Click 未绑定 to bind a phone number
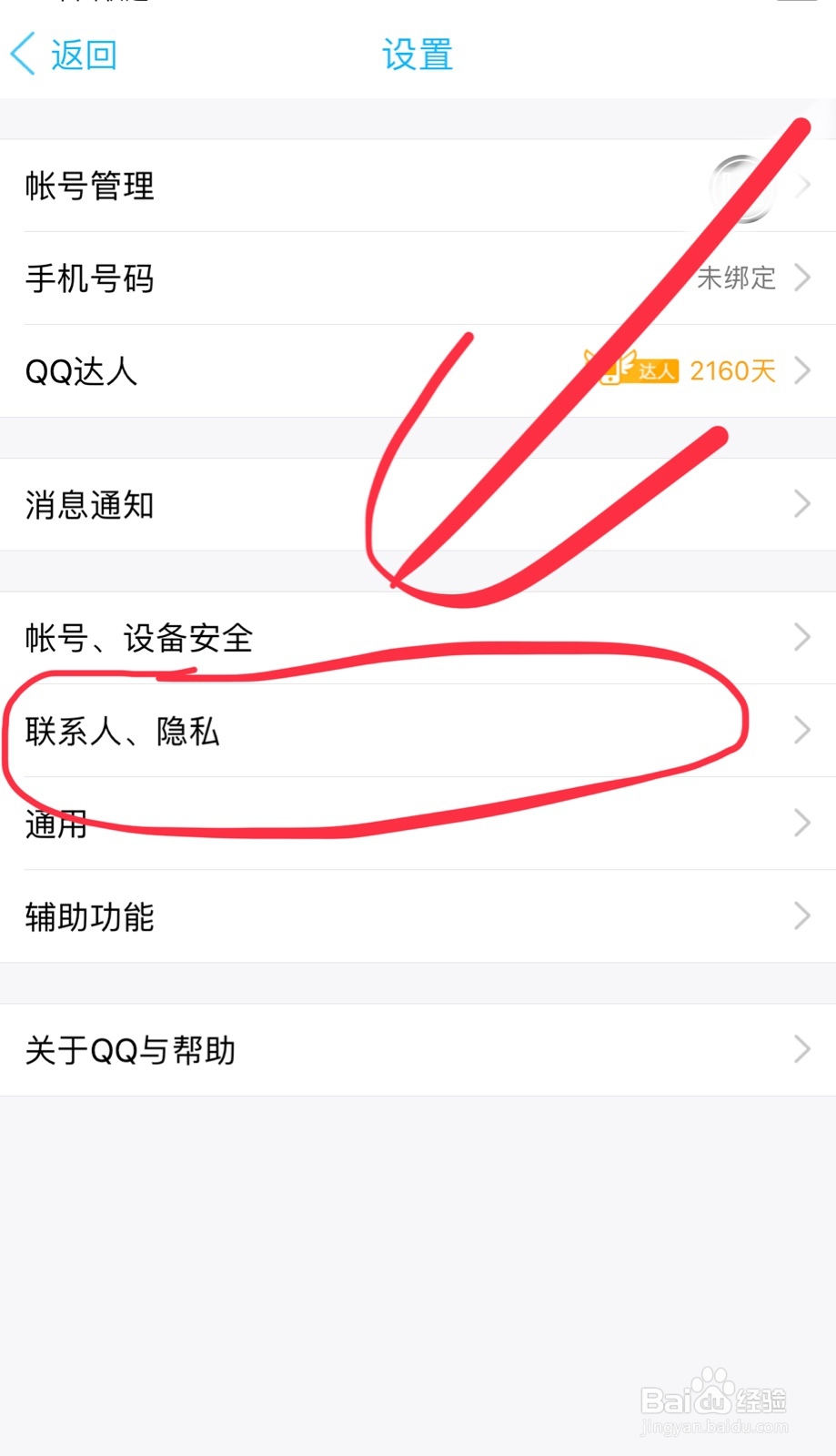This screenshot has height=1456, width=836. [735, 278]
